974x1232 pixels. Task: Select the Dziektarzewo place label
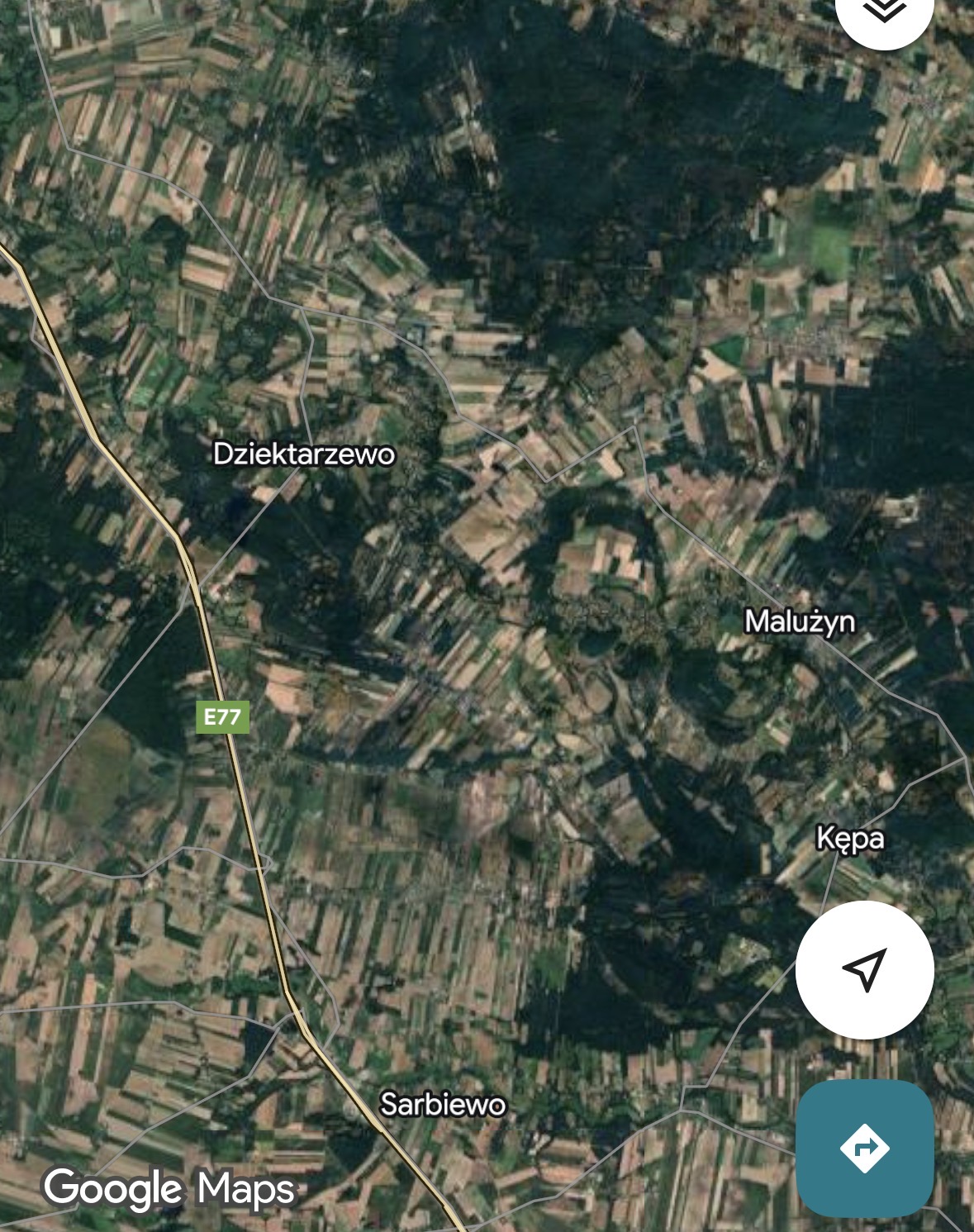click(x=304, y=454)
